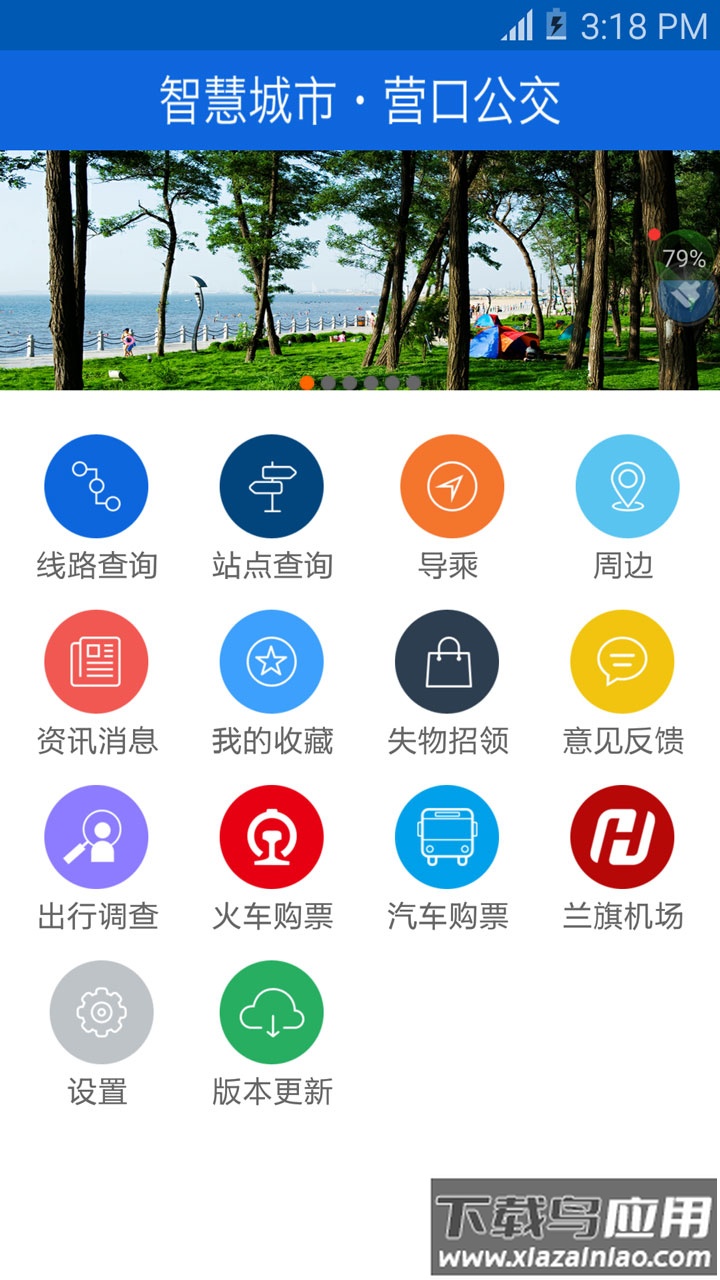
Task: Visit 兰旗机场 airport services
Action: click(623, 836)
